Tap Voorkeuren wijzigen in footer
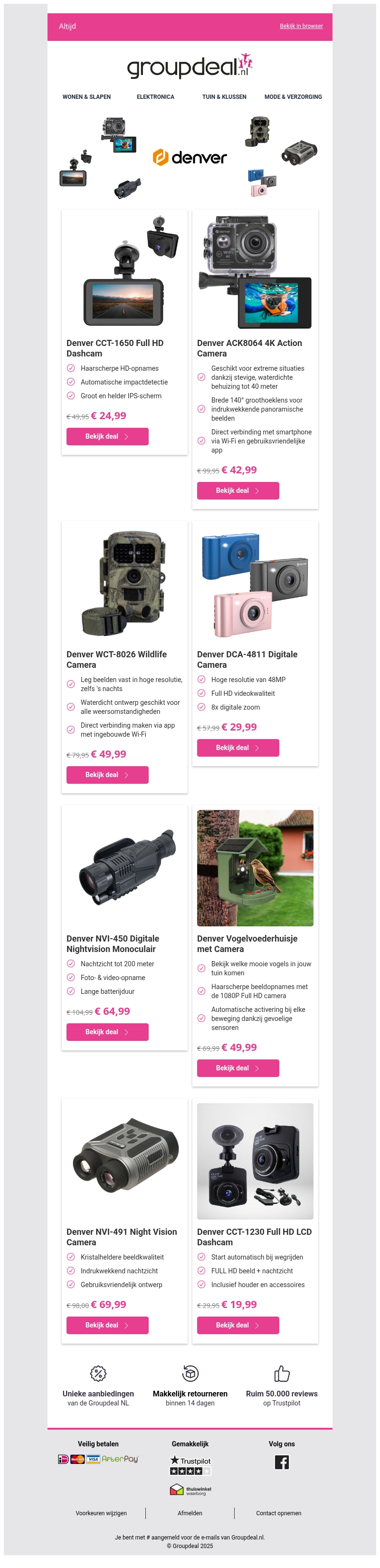This screenshot has height=1568, width=380. pos(101,1513)
